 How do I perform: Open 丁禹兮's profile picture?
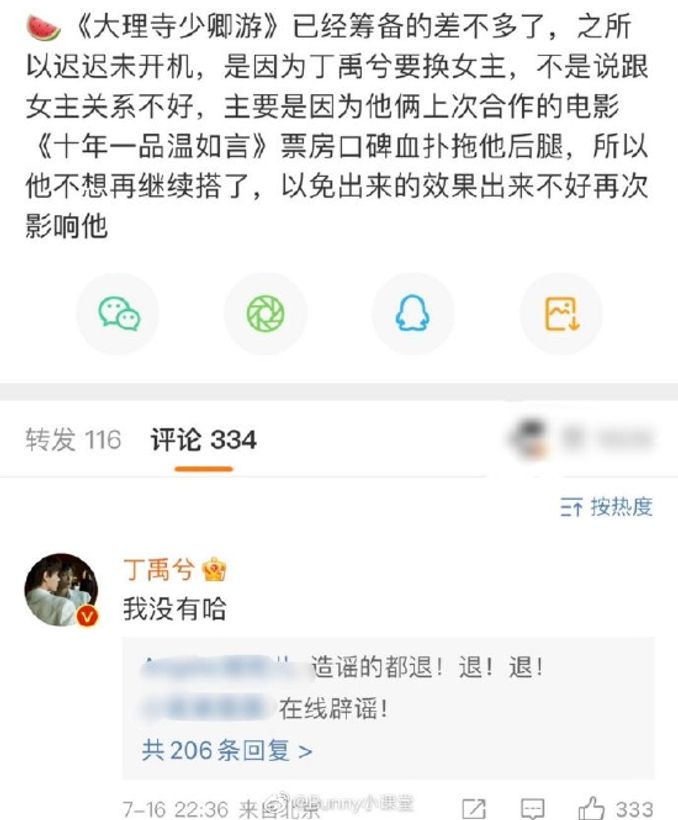point(61,590)
